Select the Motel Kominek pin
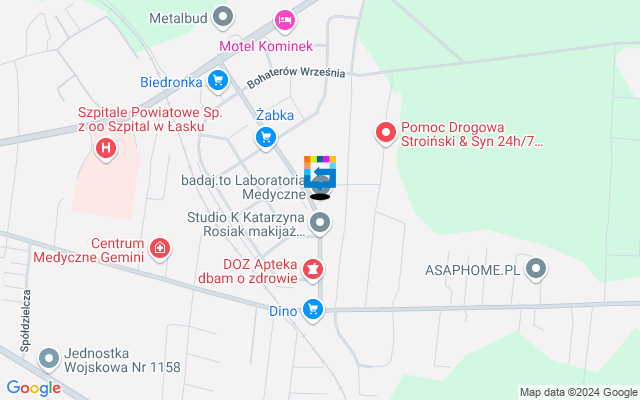This screenshot has height=400, width=640. [x=285, y=20]
